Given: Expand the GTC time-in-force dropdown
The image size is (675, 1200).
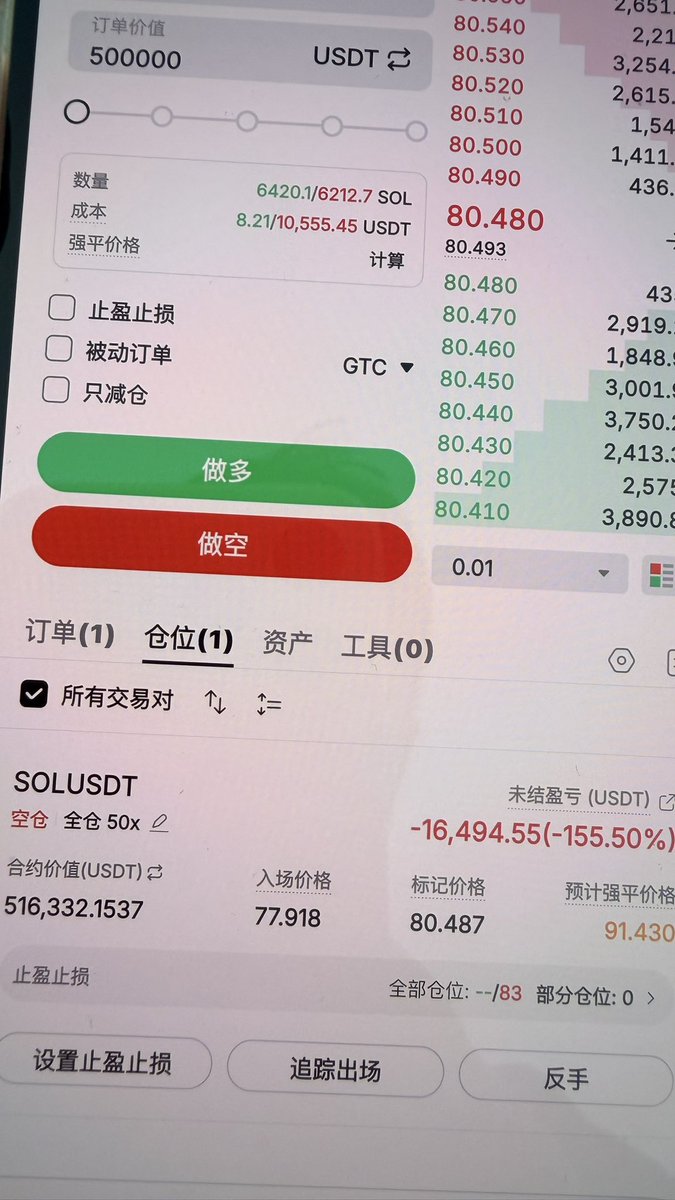Looking at the screenshot, I should tap(378, 367).
